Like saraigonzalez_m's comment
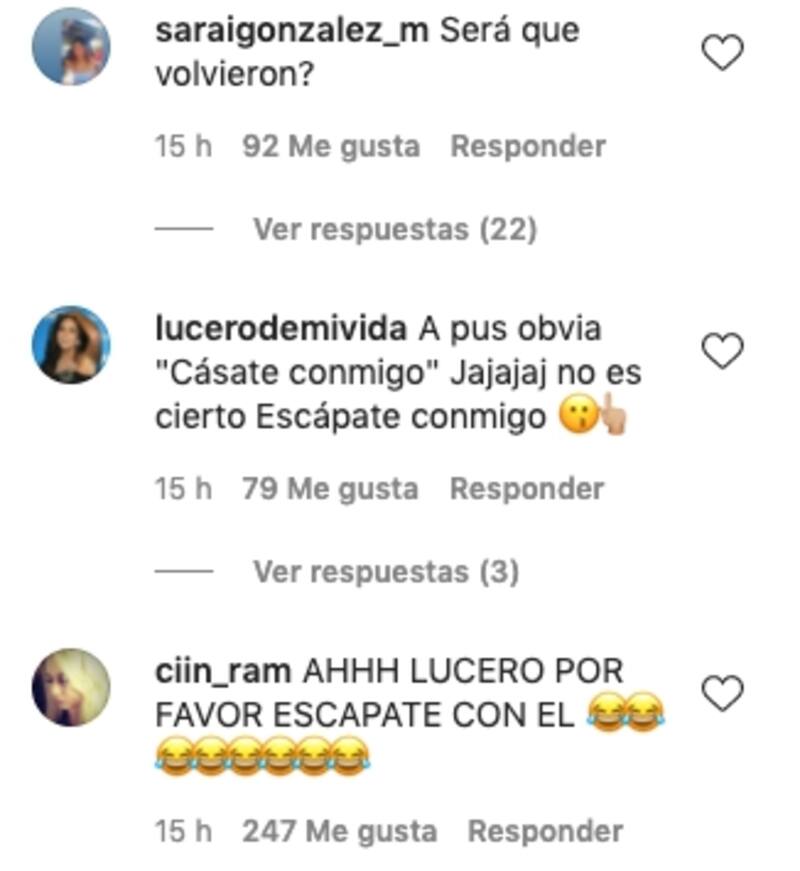The height and width of the screenshot is (871, 800). [x=722, y=52]
